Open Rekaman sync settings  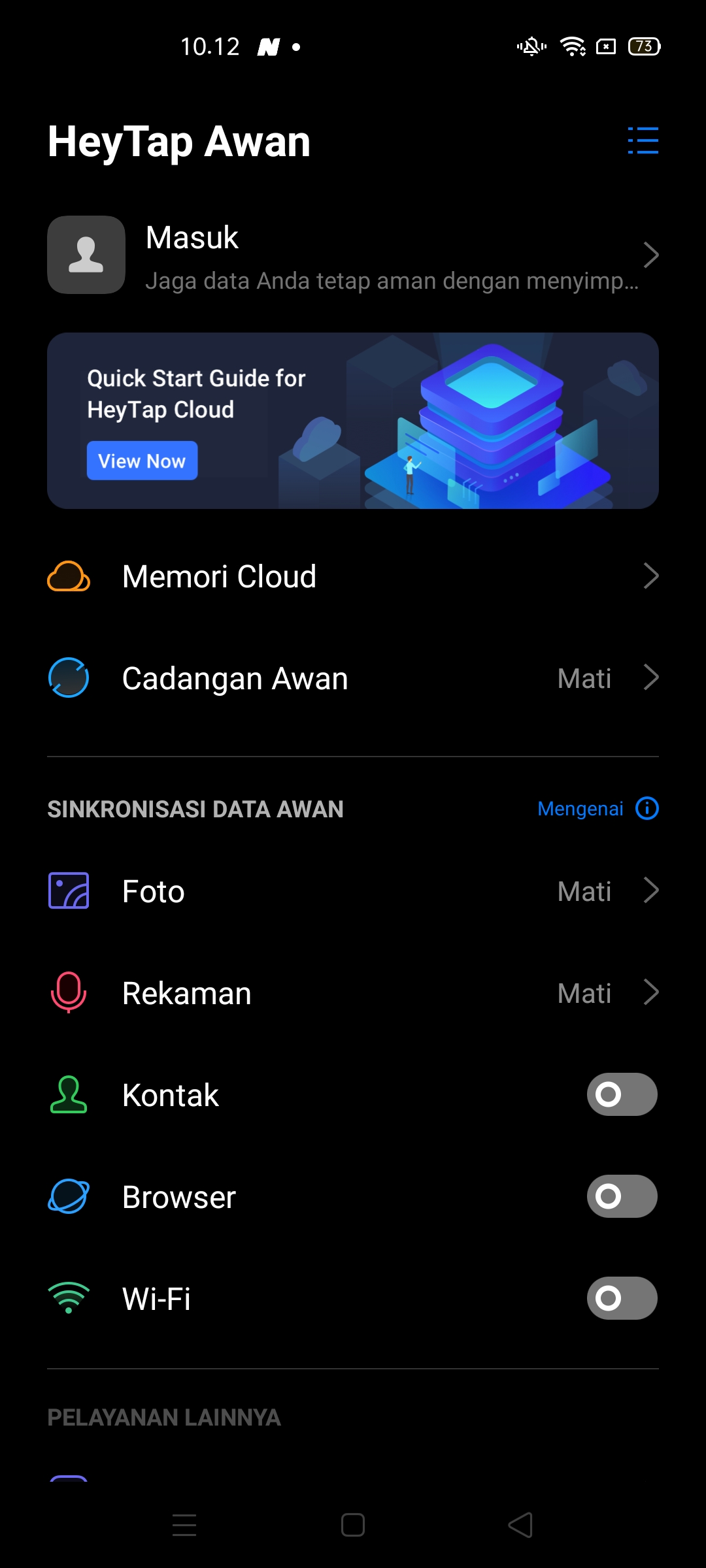[x=353, y=993]
